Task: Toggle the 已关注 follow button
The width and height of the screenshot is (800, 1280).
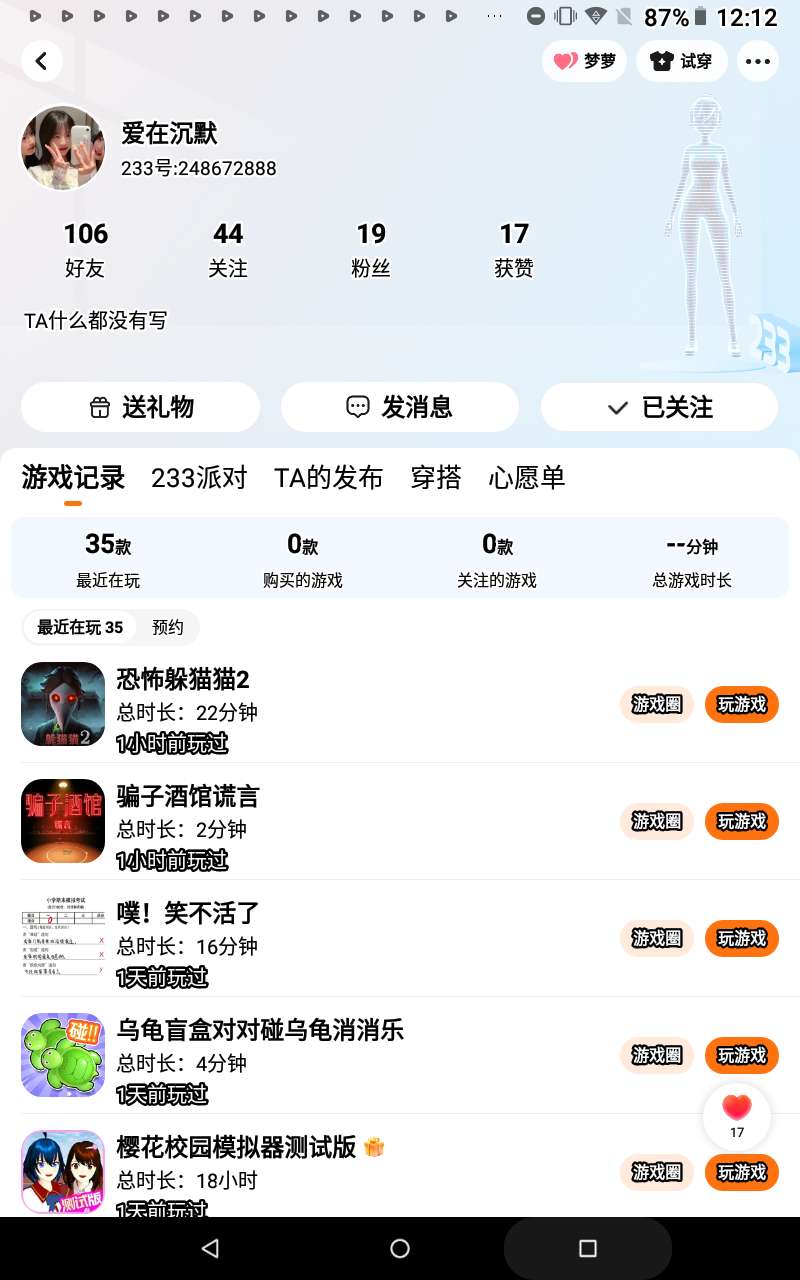Action: pyautogui.click(x=659, y=407)
